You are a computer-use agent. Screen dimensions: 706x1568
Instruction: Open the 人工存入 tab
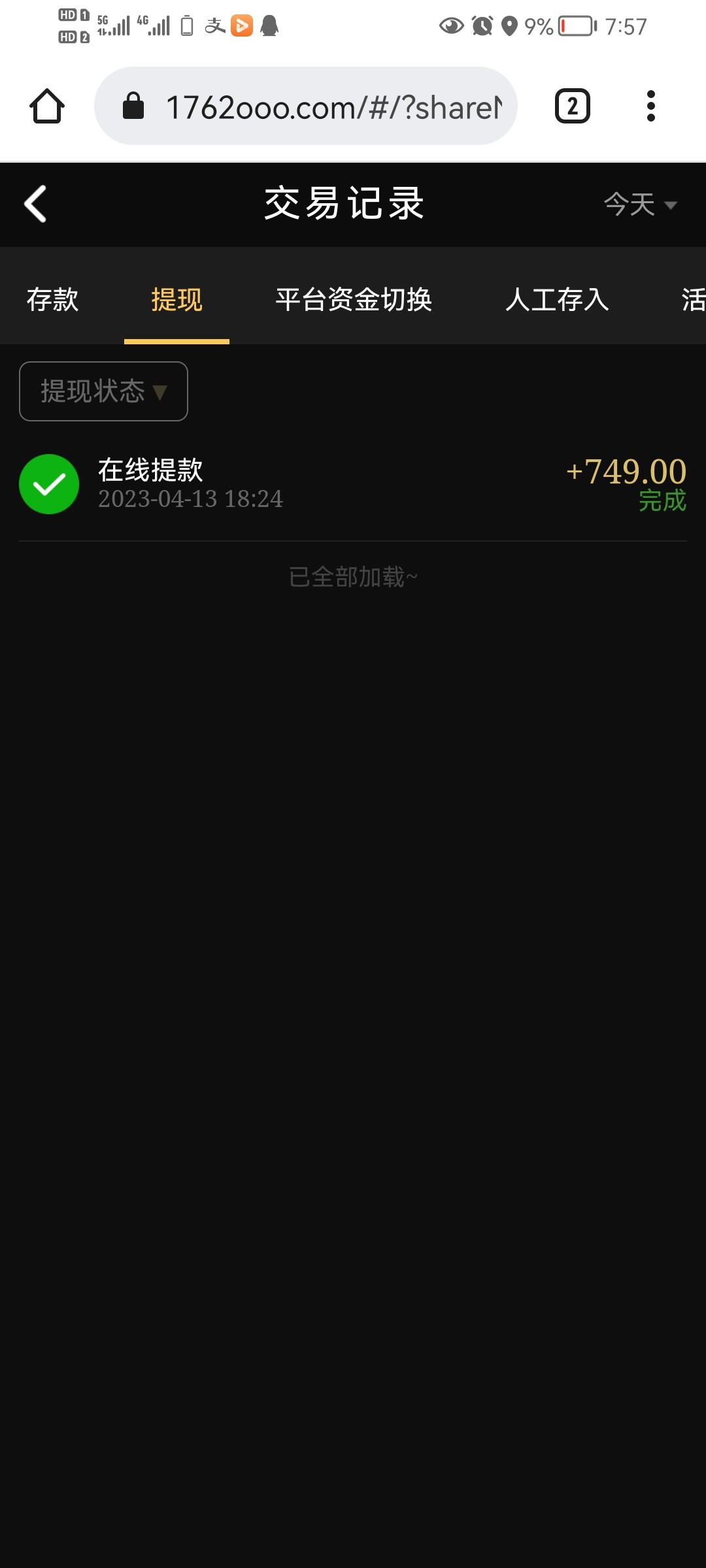(x=557, y=300)
